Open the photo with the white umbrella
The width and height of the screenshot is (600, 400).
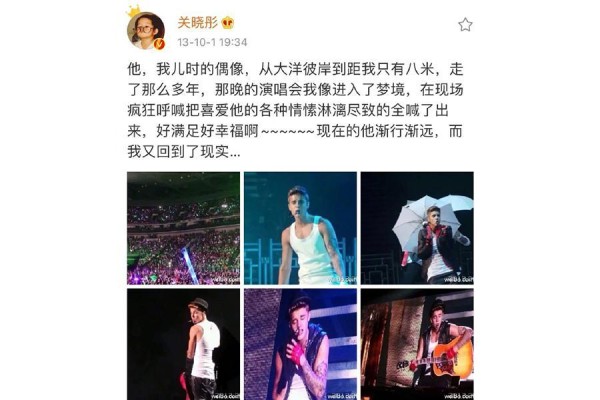[417, 228]
